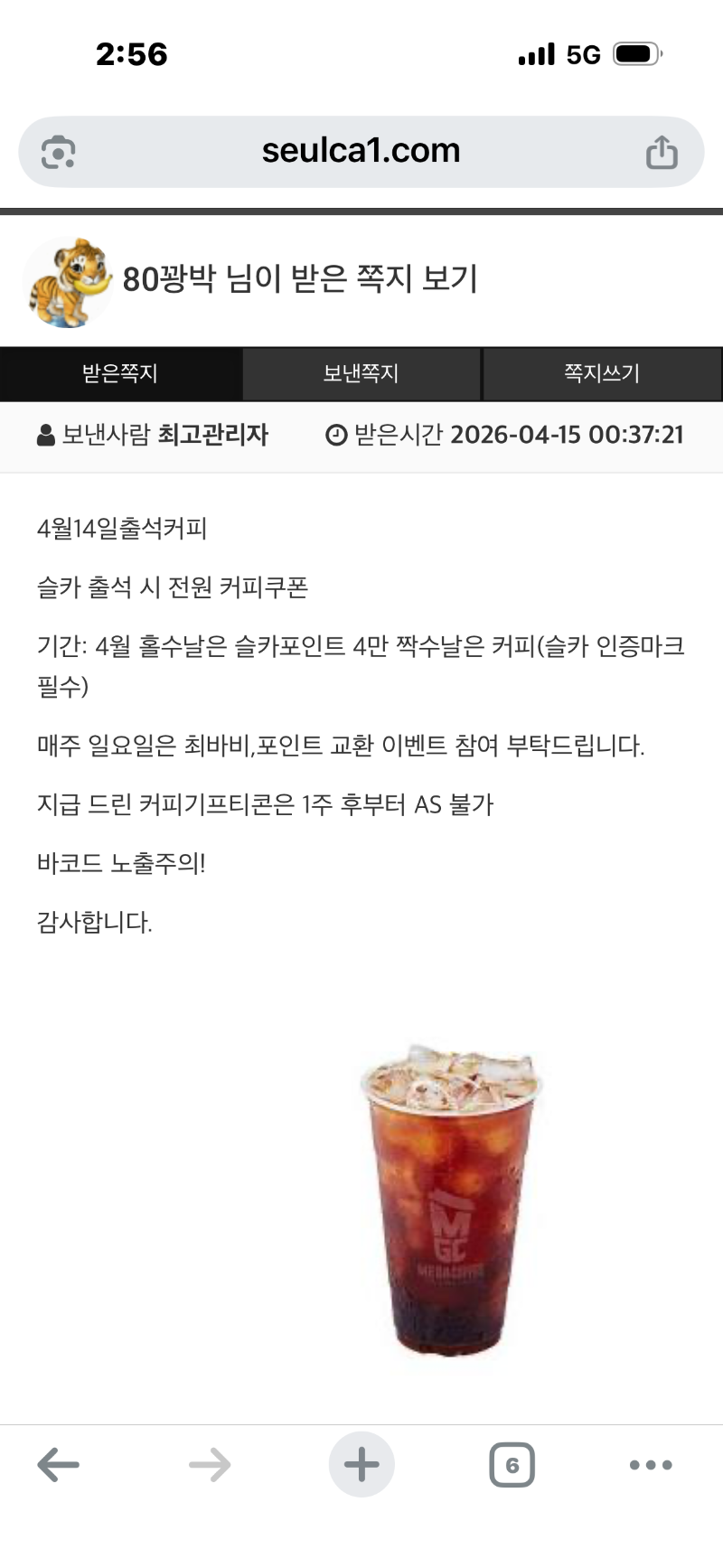Image resolution: width=723 pixels, height=1568 pixels.
Task: Tap the seulca1.com address bar
Action: pyautogui.click(x=361, y=151)
